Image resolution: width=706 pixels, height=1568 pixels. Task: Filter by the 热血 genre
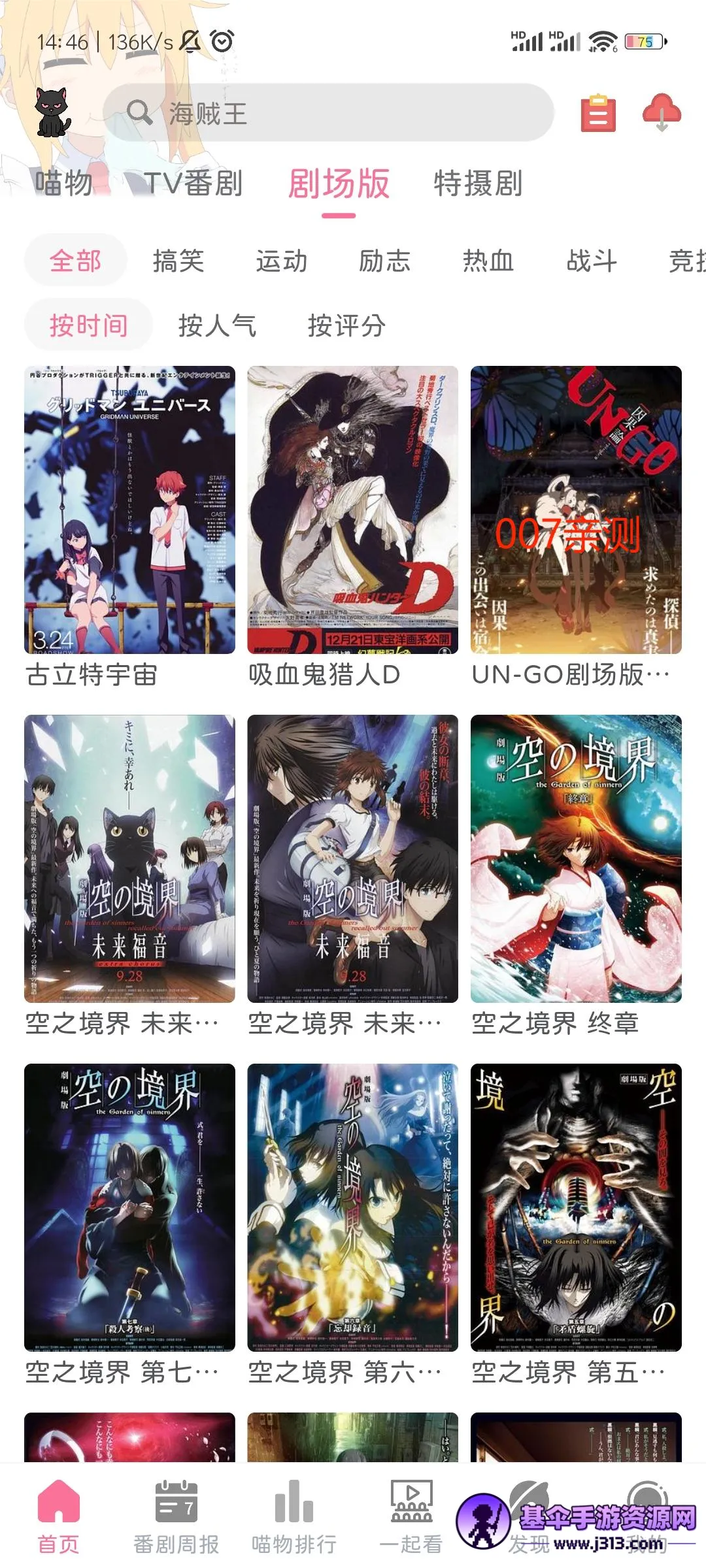(488, 261)
